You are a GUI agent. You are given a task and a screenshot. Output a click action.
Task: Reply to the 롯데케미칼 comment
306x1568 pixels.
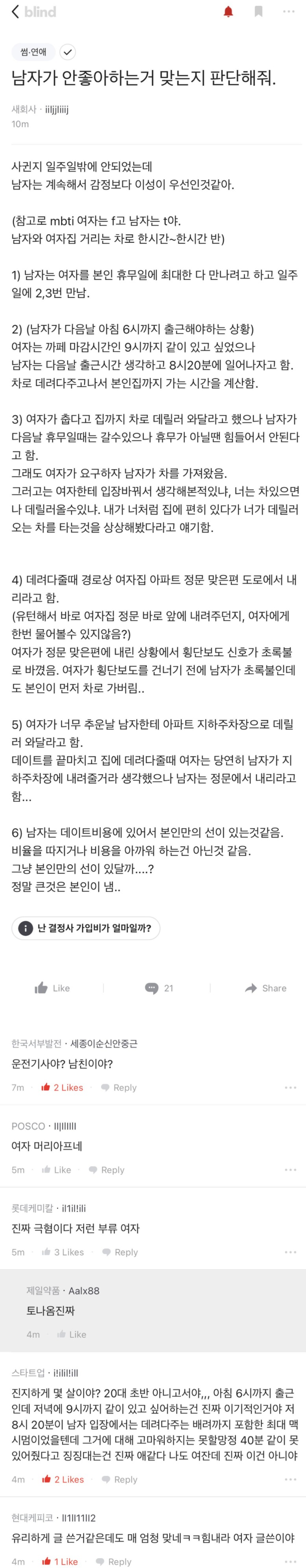click(x=120, y=1252)
